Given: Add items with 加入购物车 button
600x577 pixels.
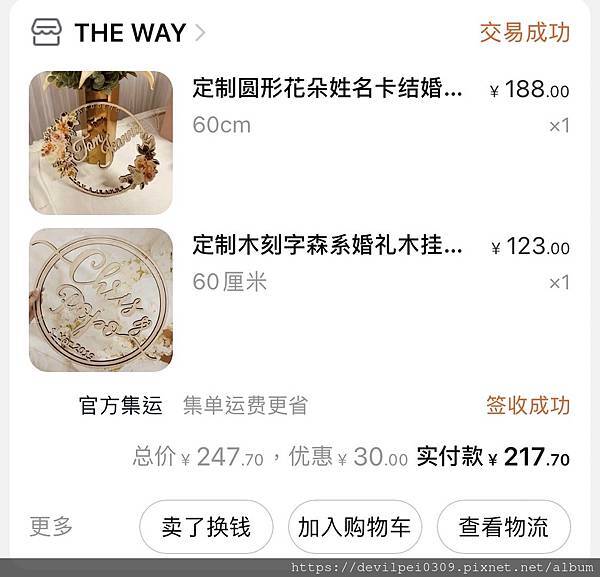Looking at the screenshot, I should pos(354,527).
